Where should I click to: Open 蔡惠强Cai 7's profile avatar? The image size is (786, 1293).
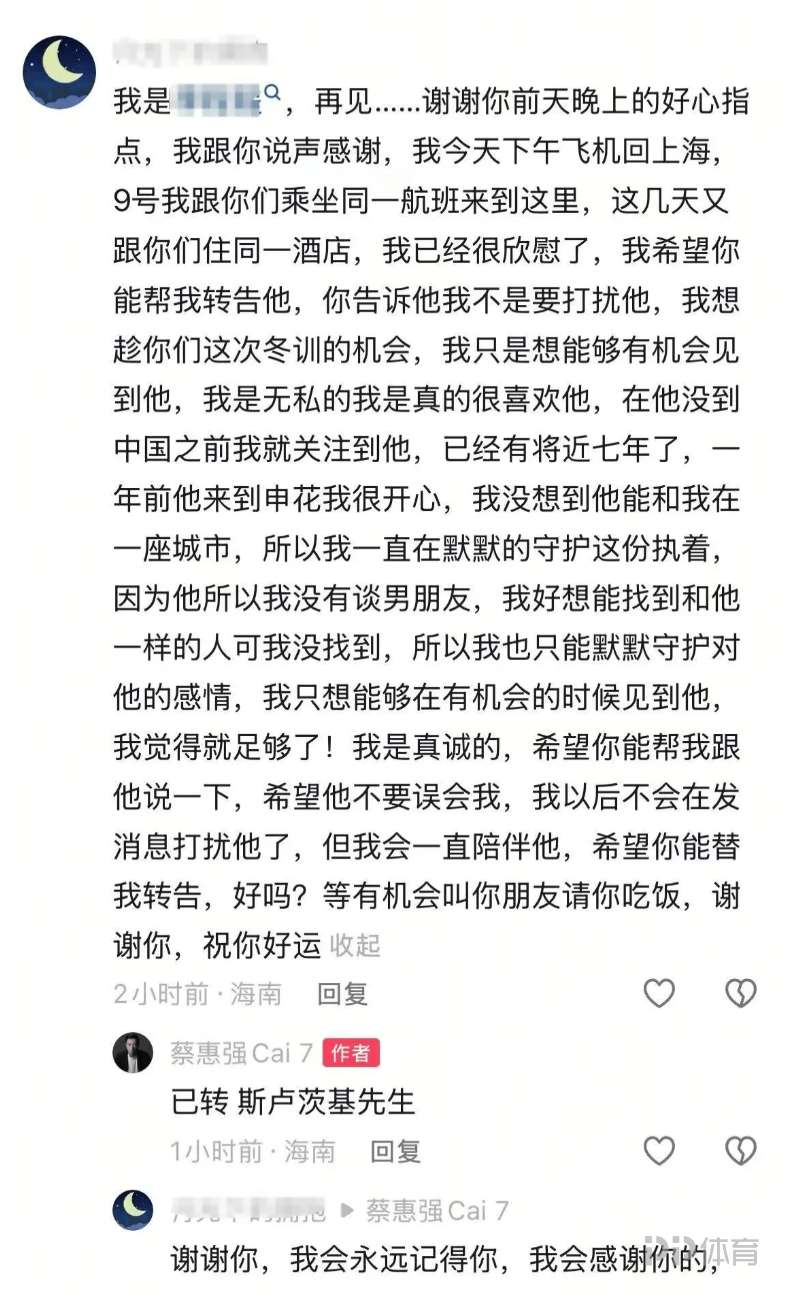(x=133, y=1053)
